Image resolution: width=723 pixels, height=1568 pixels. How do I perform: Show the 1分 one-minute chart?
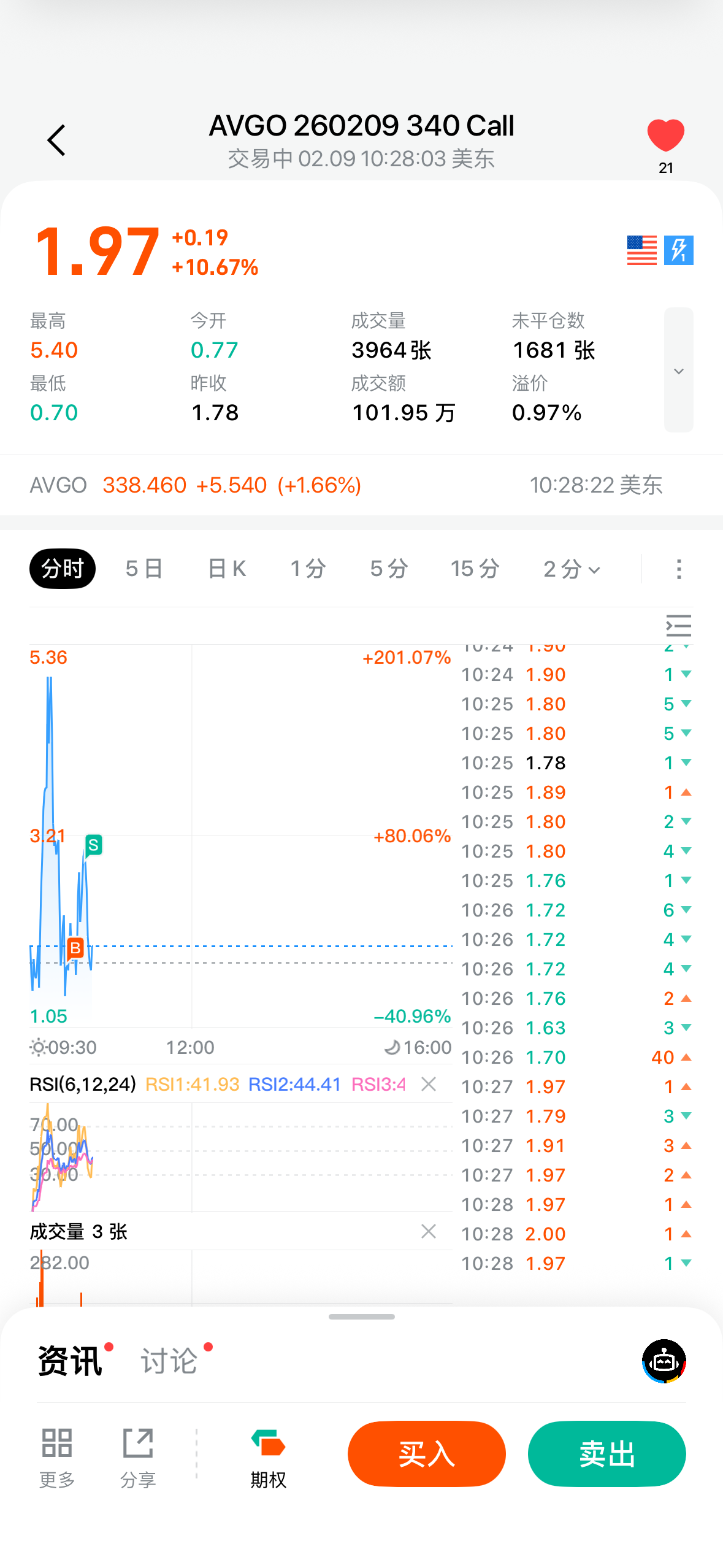[x=308, y=569]
